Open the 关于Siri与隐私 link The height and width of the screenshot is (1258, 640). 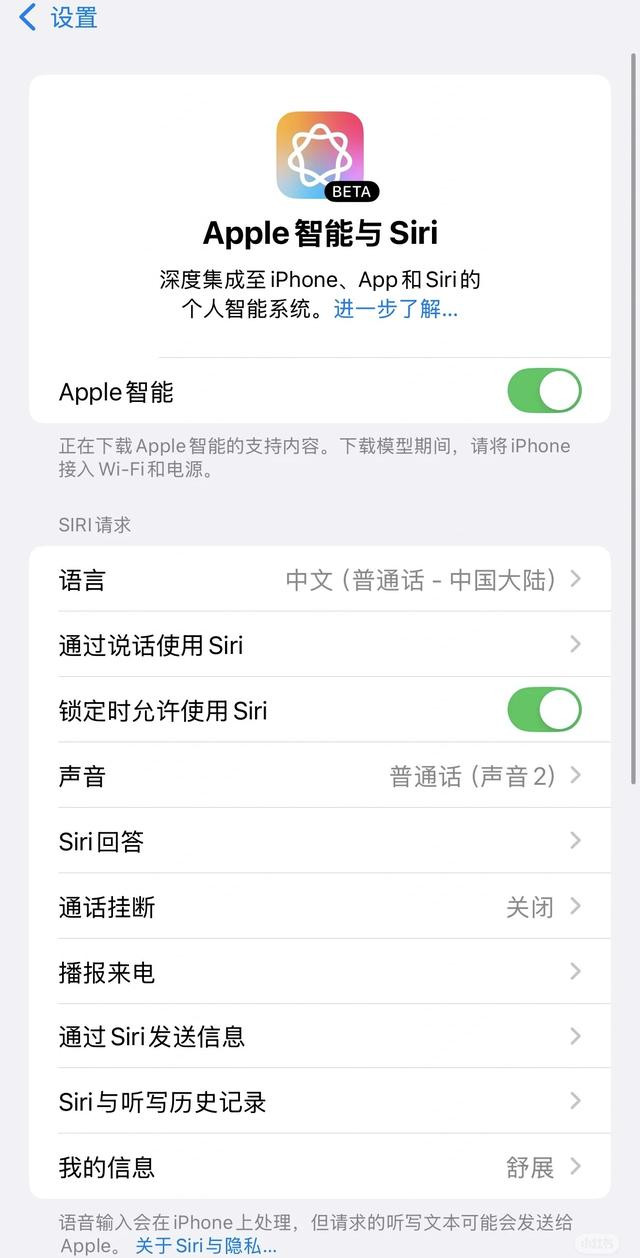(x=205, y=1245)
